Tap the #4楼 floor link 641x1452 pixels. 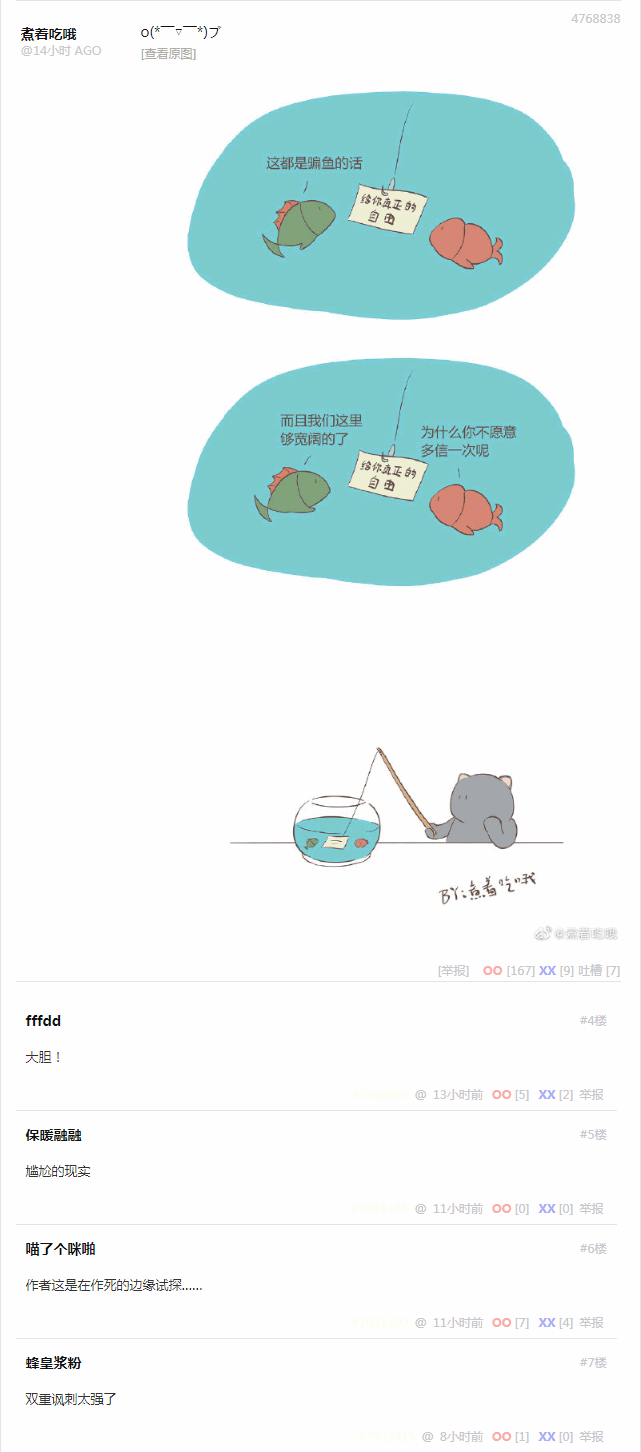[x=593, y=1020]
